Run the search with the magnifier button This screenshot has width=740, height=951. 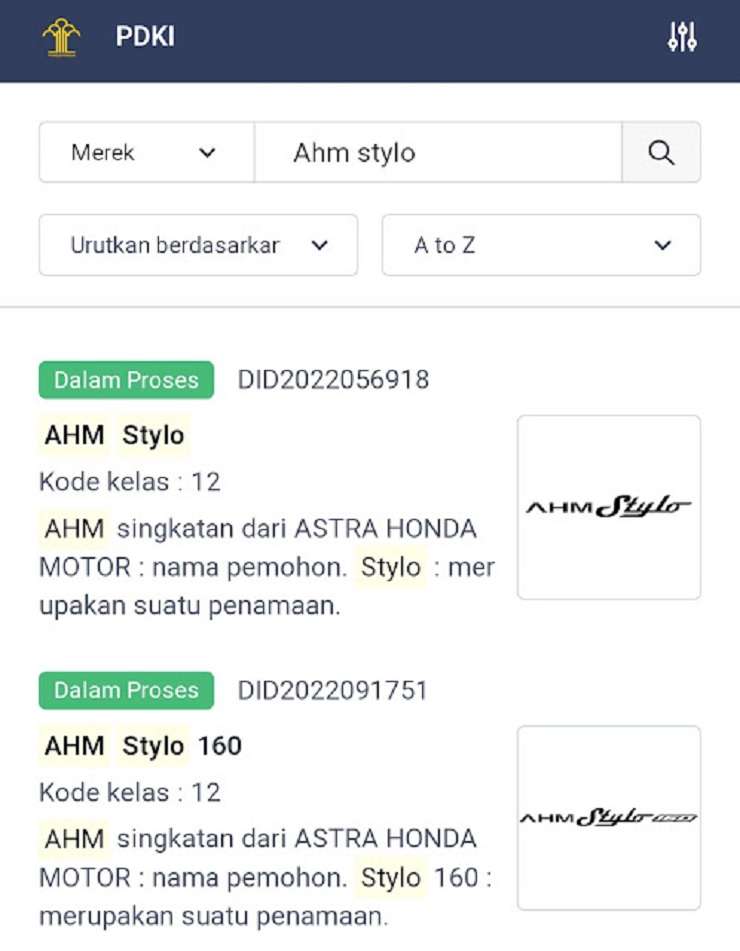661,153
